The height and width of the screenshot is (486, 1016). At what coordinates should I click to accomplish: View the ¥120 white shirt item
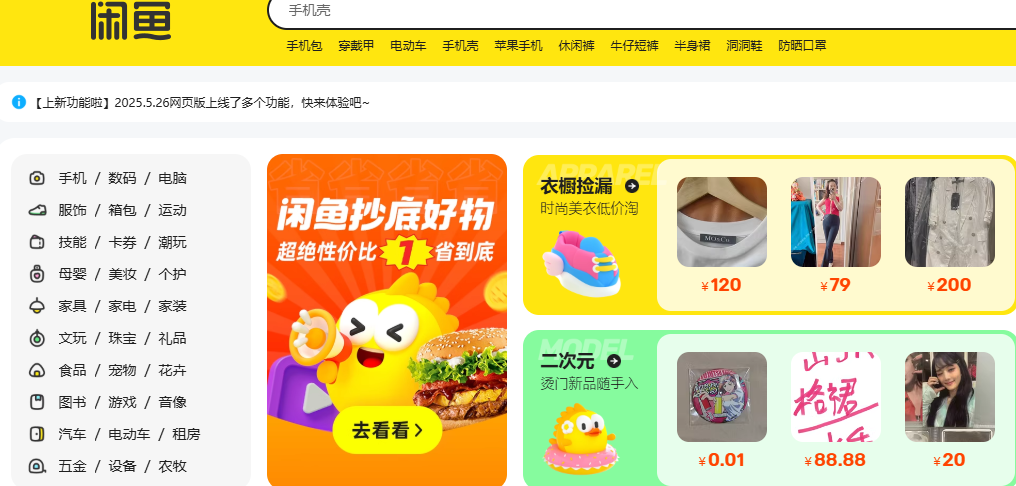pos(721,223)
